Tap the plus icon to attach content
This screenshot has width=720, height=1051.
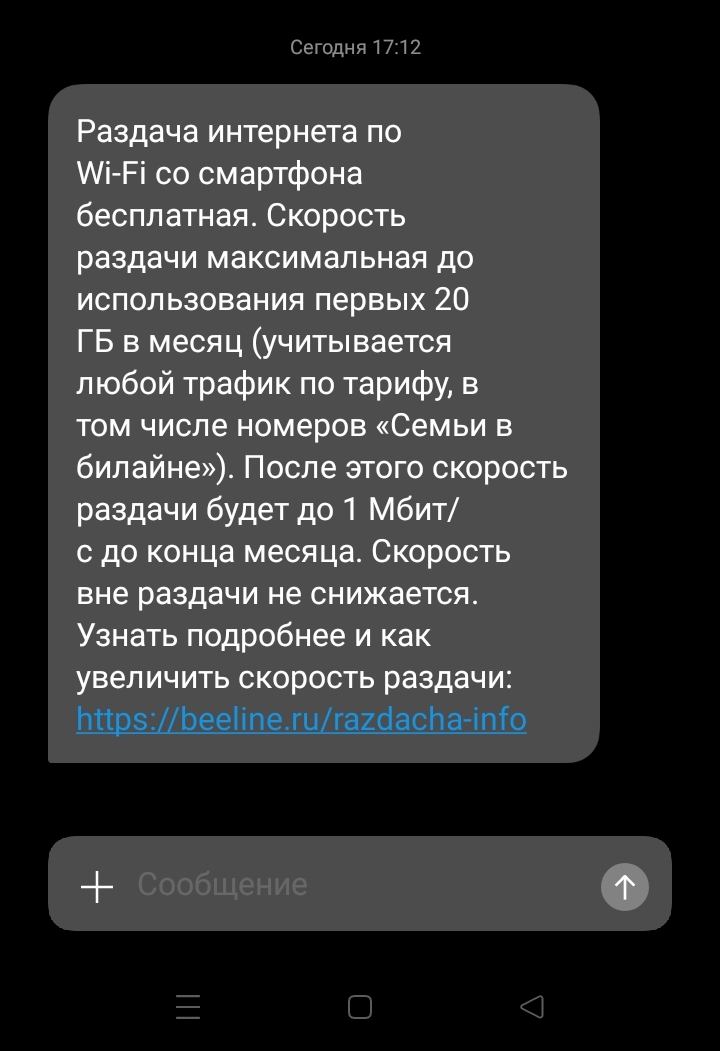pos(97,886)
